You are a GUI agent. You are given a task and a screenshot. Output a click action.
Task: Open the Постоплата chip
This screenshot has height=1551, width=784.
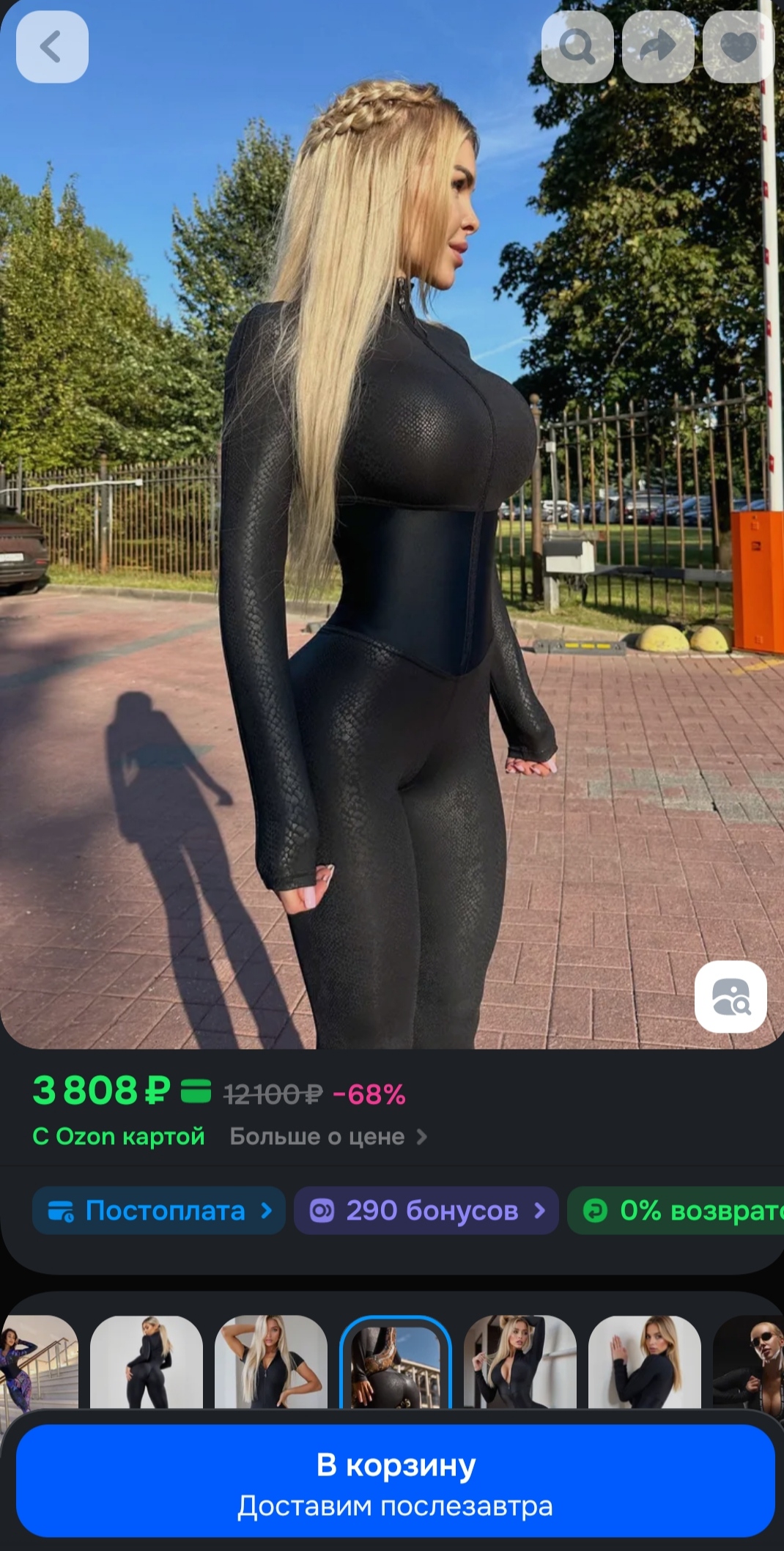pyautogui.click(x=159, y=1210)
